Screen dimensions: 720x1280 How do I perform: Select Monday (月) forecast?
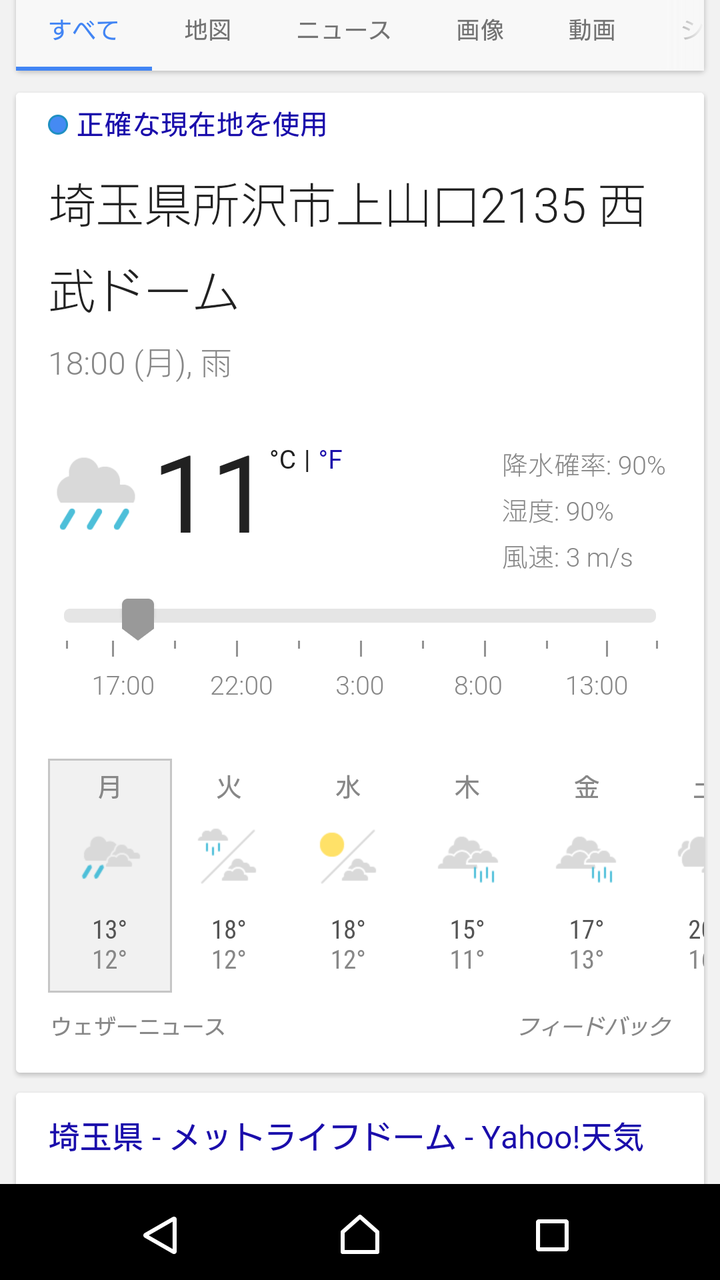(110, 875)
